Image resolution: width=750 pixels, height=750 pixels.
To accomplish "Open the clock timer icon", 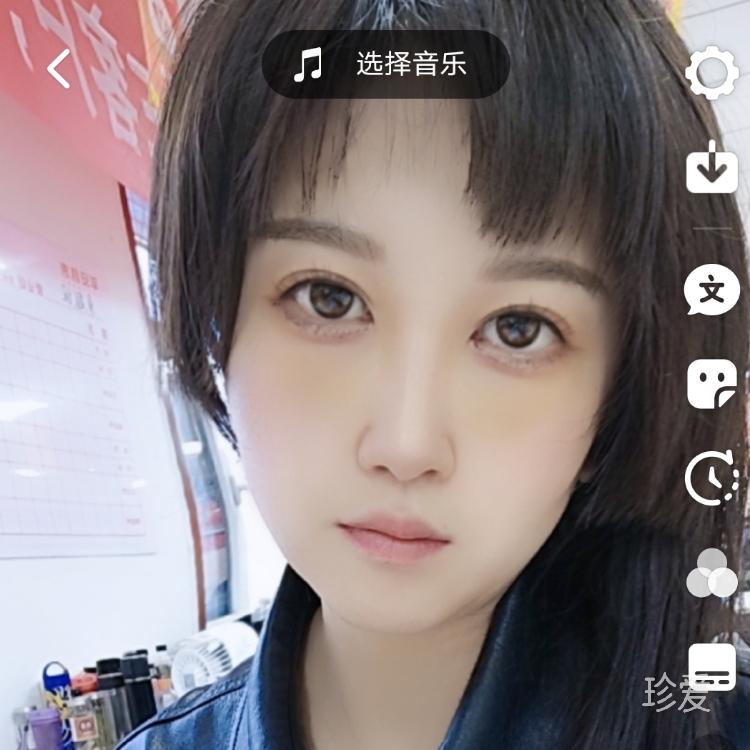I will [x=712, y=478].
